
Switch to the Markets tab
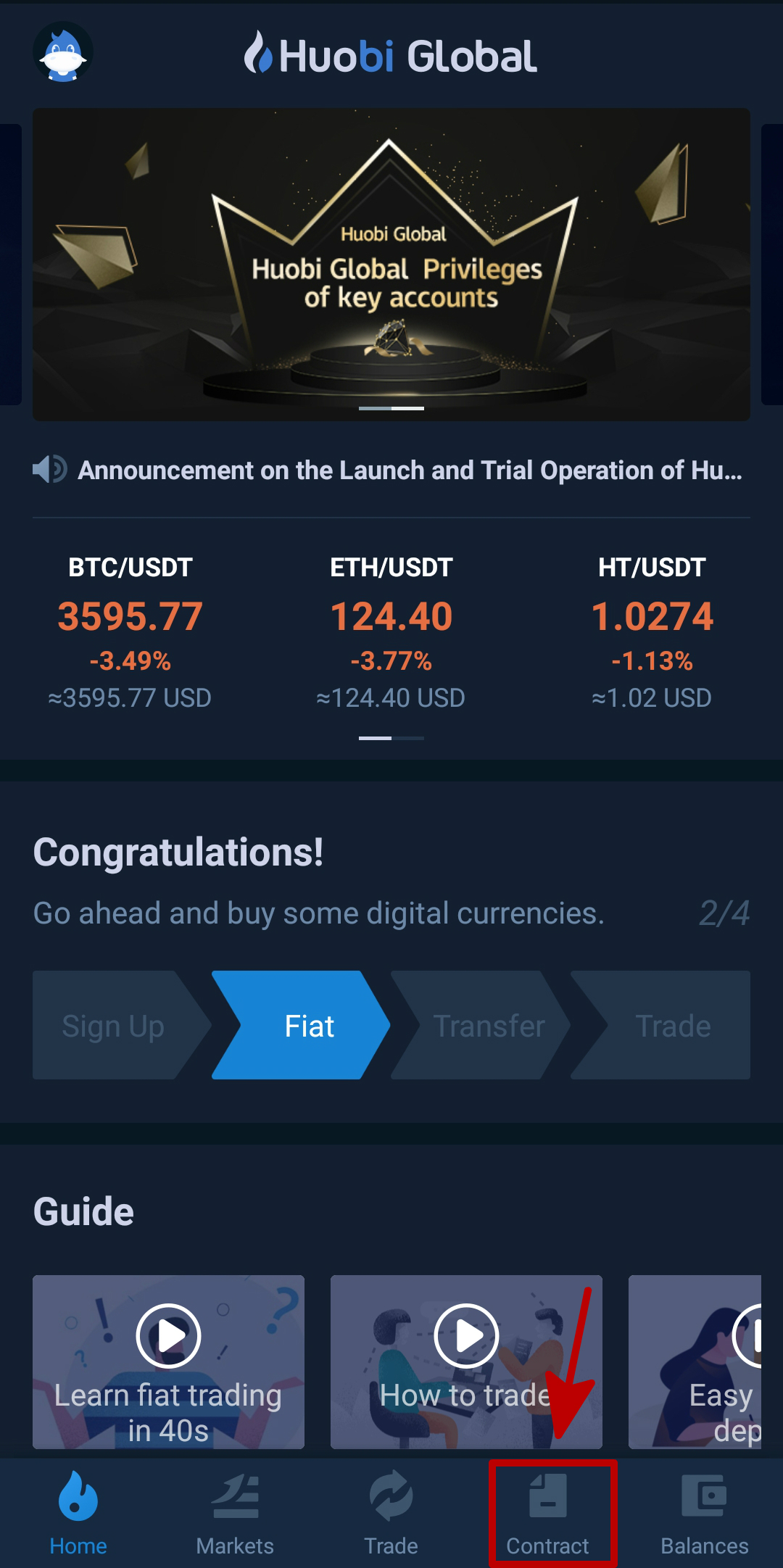[235, 1514]
